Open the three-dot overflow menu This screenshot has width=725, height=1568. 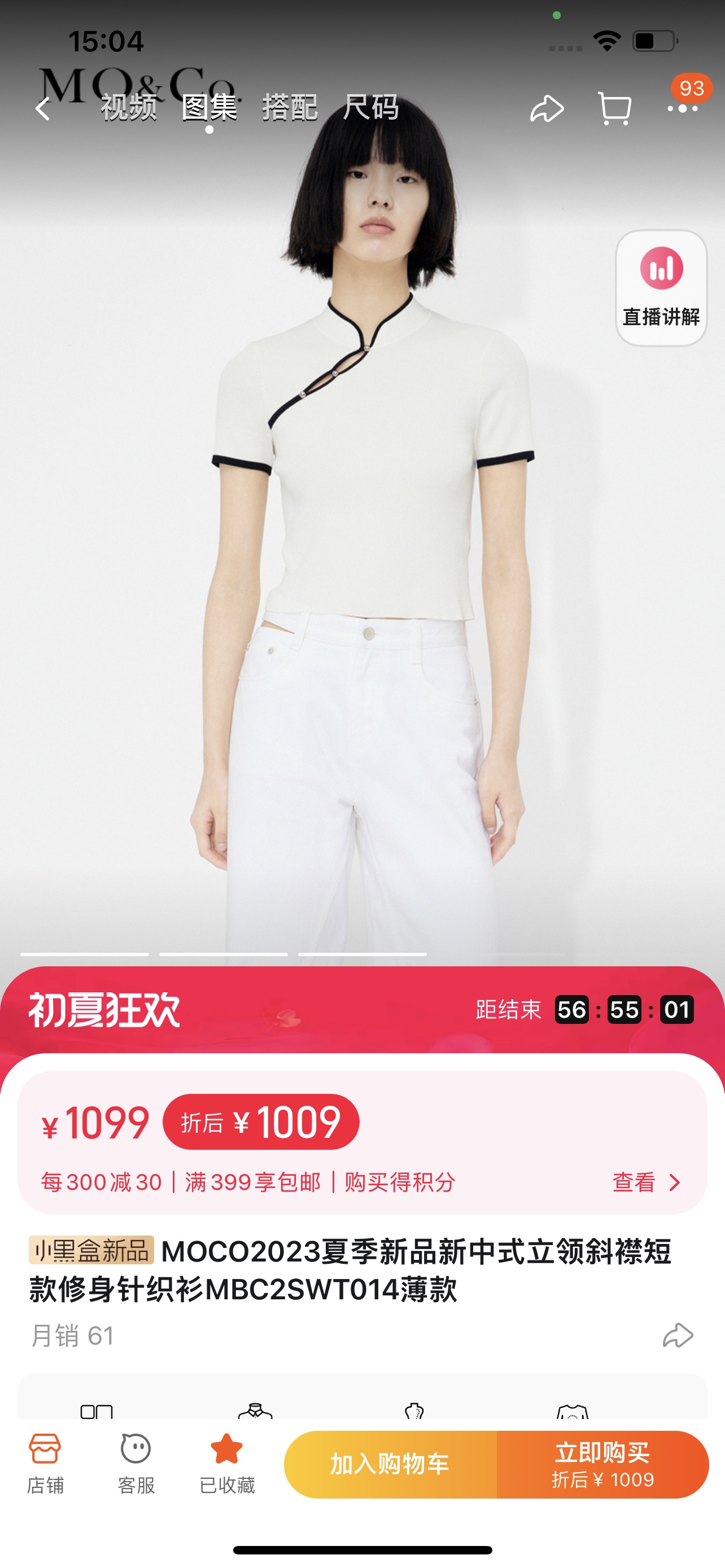[682, 109]
